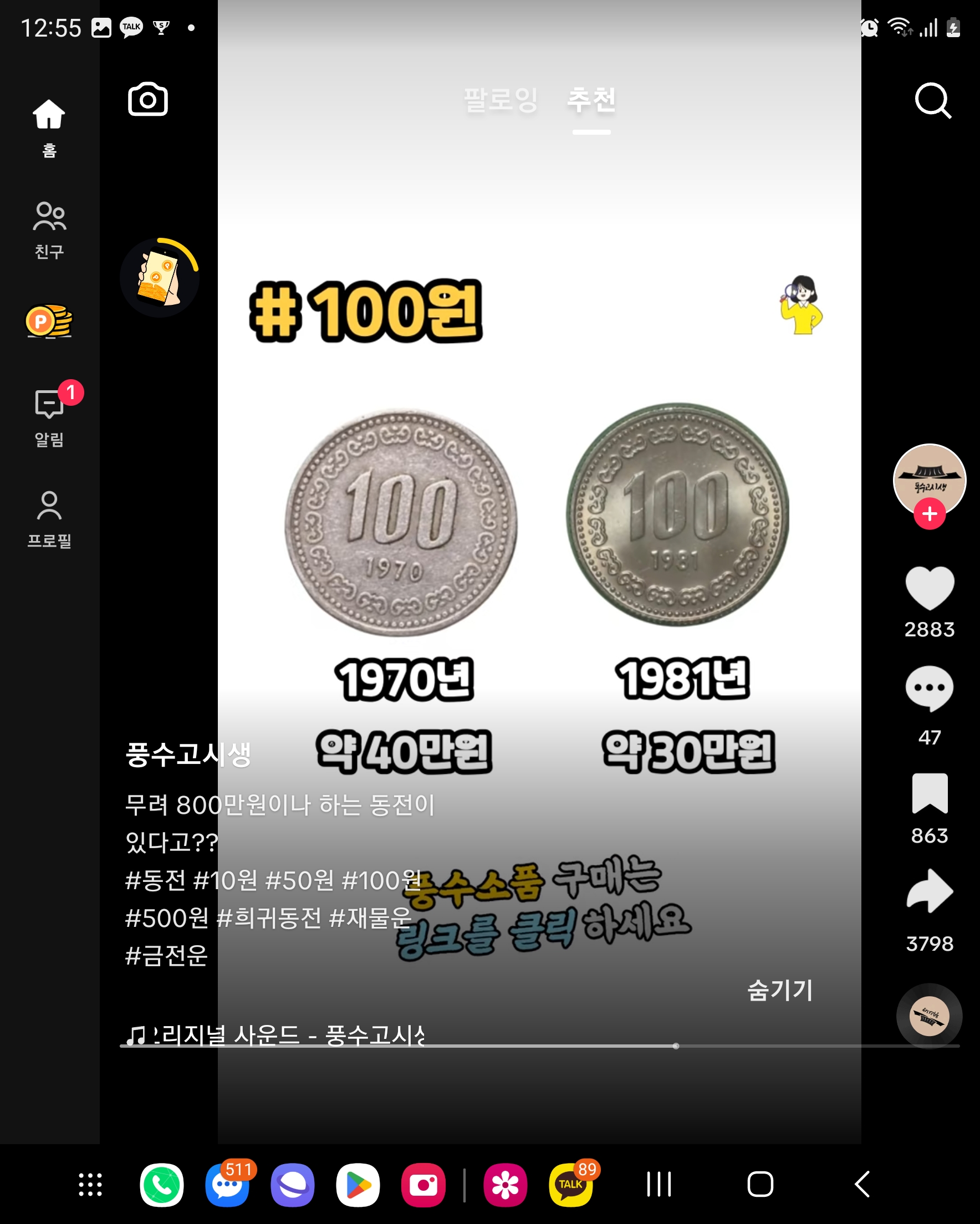The image size is (980, 1224).
Task: Share this video
Action: point(929,891)
